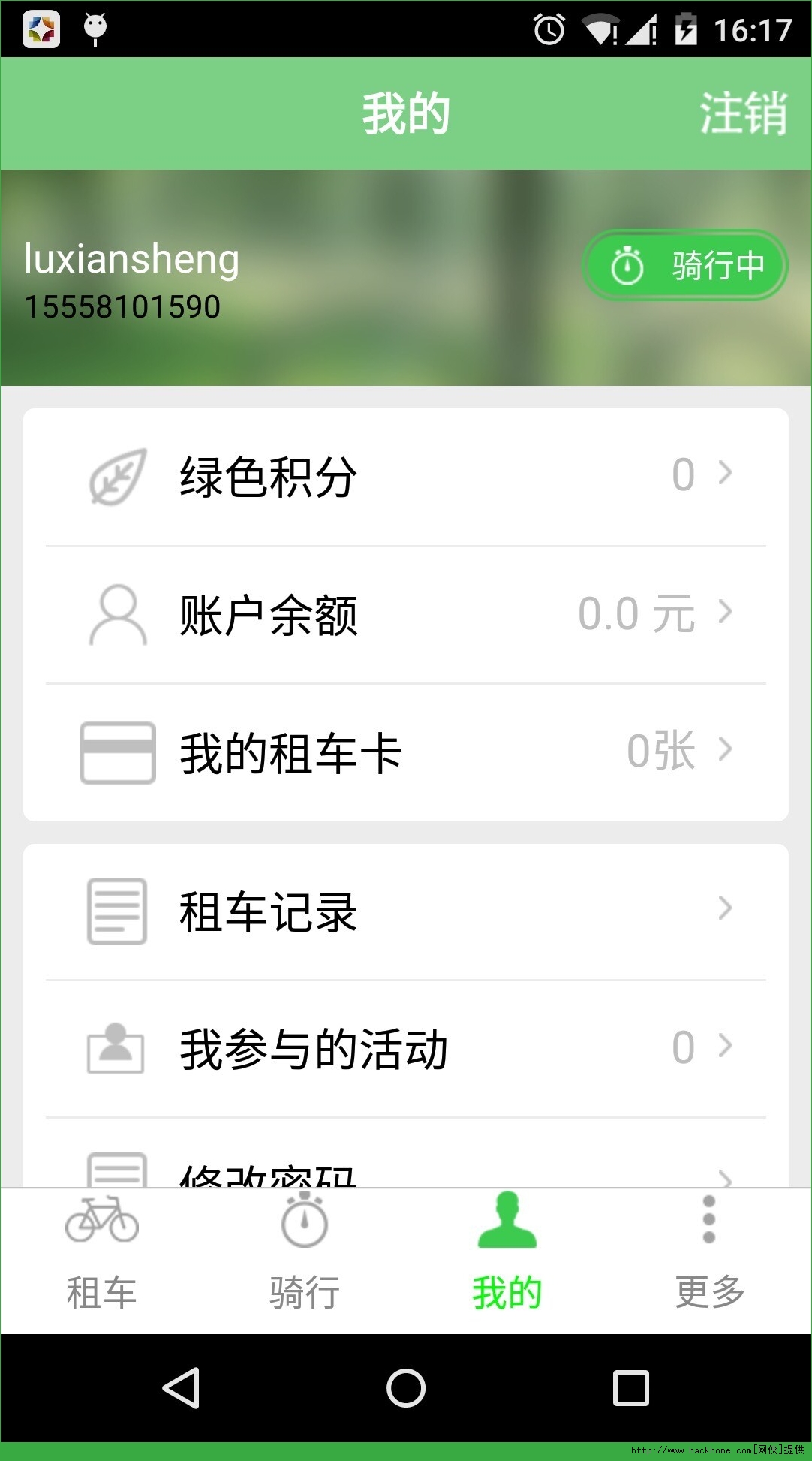Open 绿色积分 green points
Viewport: 812px width, 1461px height.
coord(405,477)
